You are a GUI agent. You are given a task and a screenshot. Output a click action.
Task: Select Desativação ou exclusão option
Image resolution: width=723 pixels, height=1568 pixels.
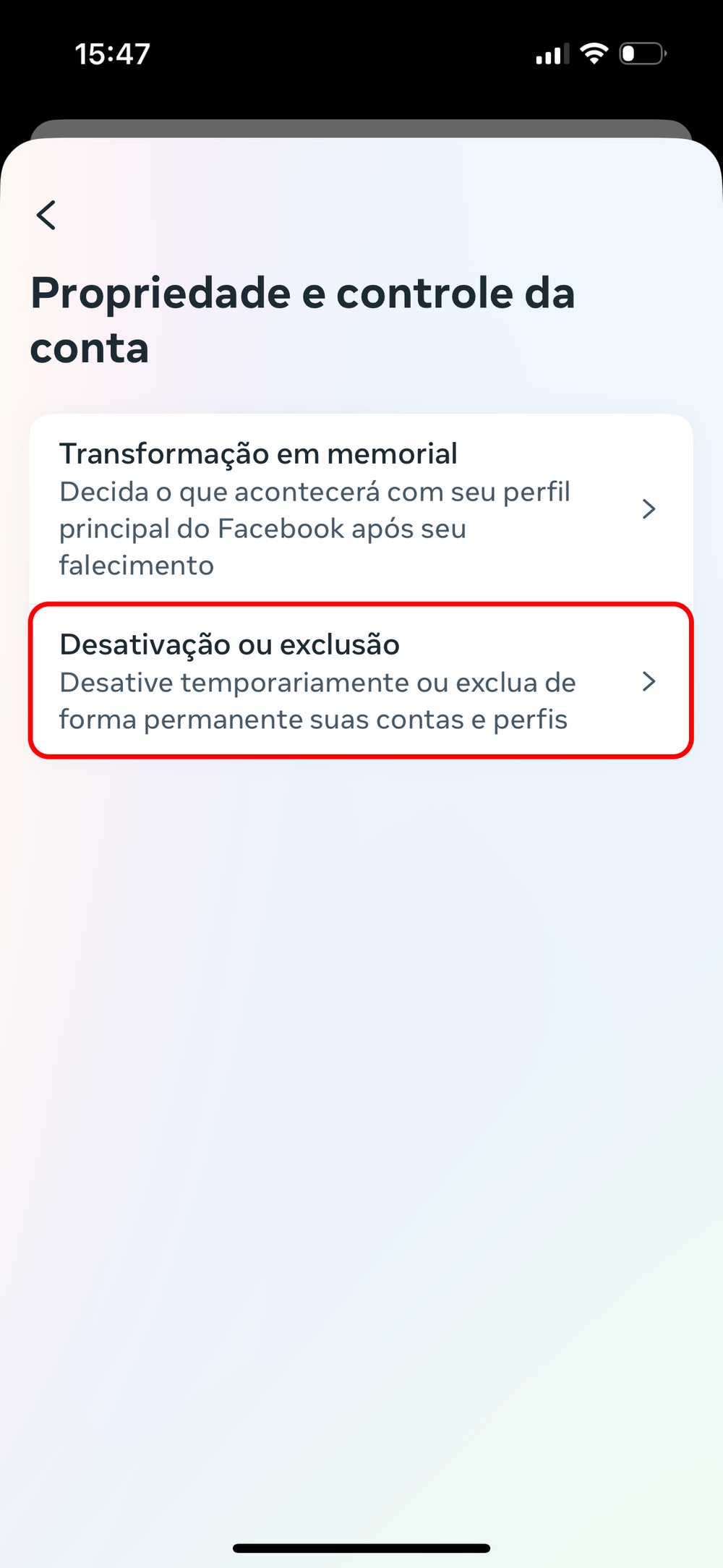tap(360, 681)
